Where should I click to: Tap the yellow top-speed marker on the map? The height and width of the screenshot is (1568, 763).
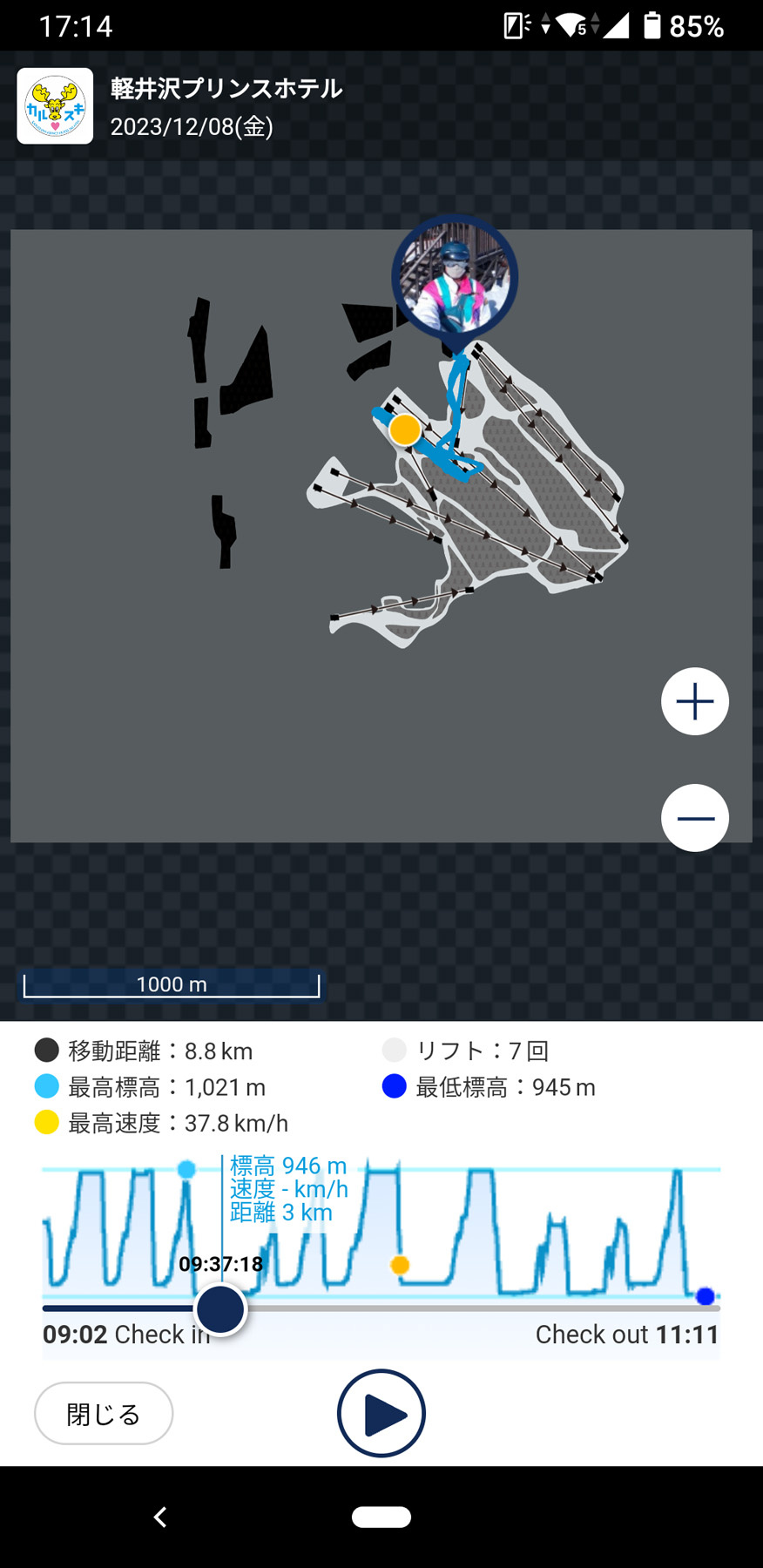pyautogui.click(x=405, y=429)
